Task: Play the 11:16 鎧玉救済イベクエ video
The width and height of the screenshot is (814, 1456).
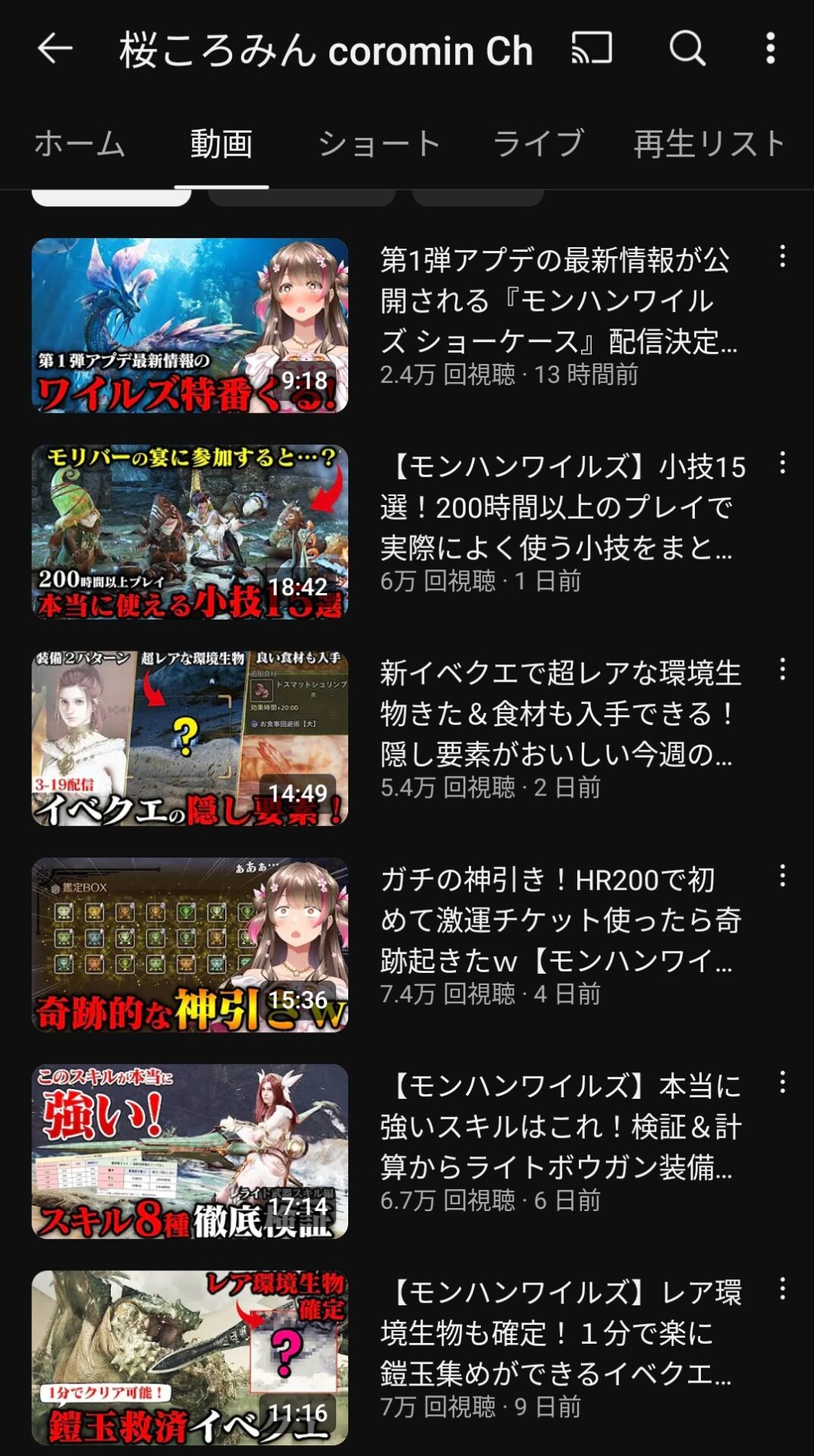Action: pos(190,1357)
